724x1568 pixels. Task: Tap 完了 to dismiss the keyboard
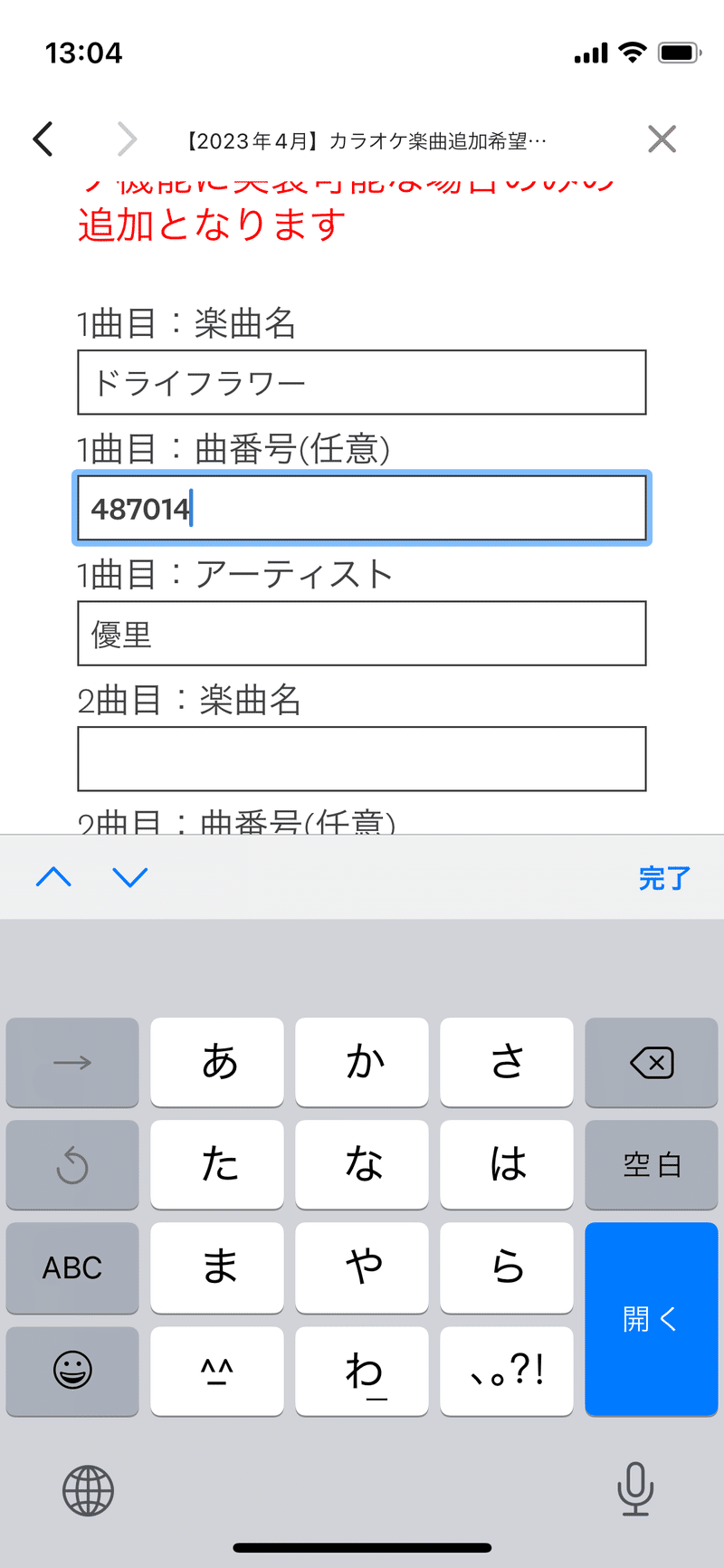click(664, 878)
